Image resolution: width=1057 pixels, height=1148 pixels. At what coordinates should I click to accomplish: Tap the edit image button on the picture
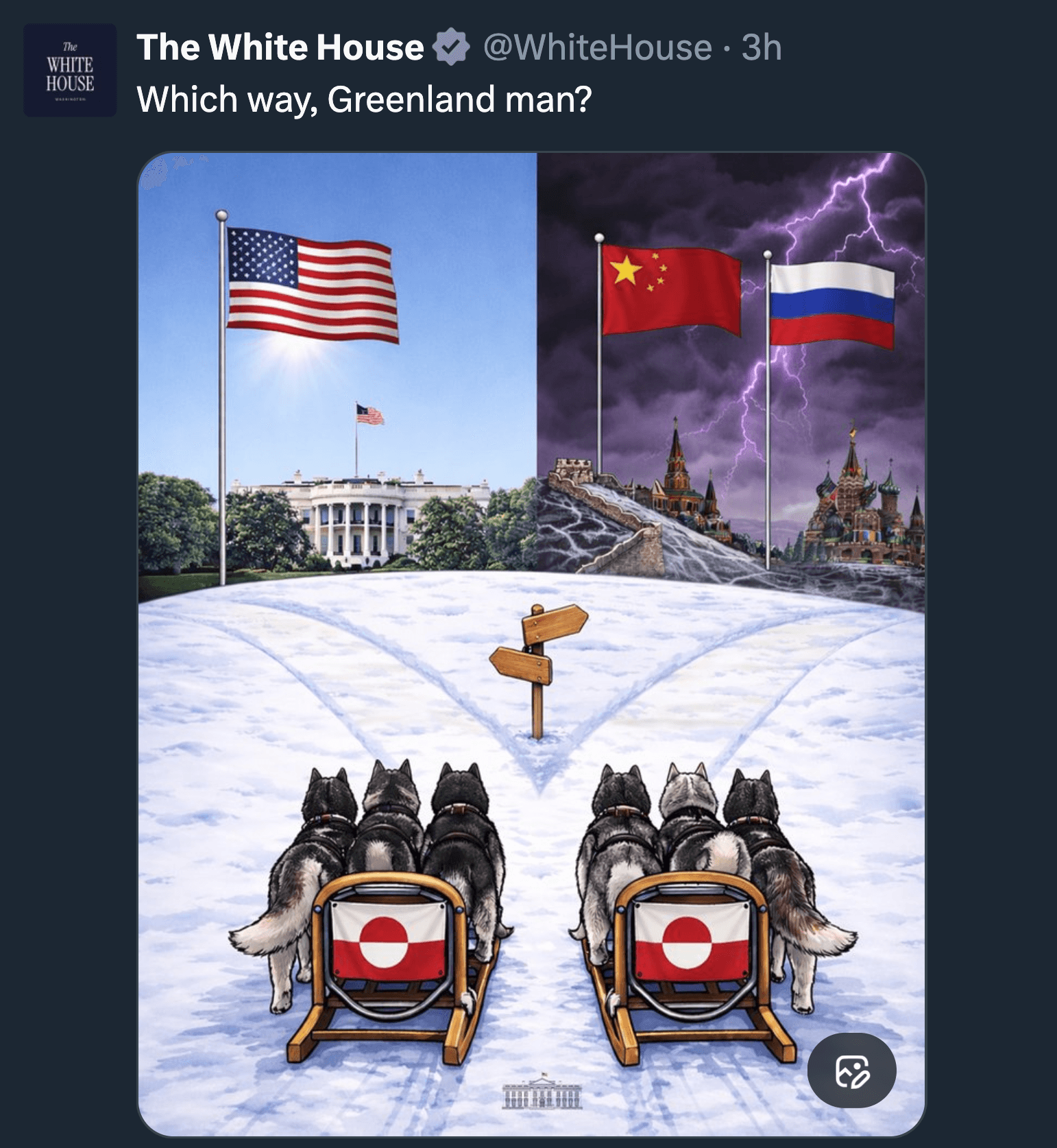click(x=851, y=1070)
